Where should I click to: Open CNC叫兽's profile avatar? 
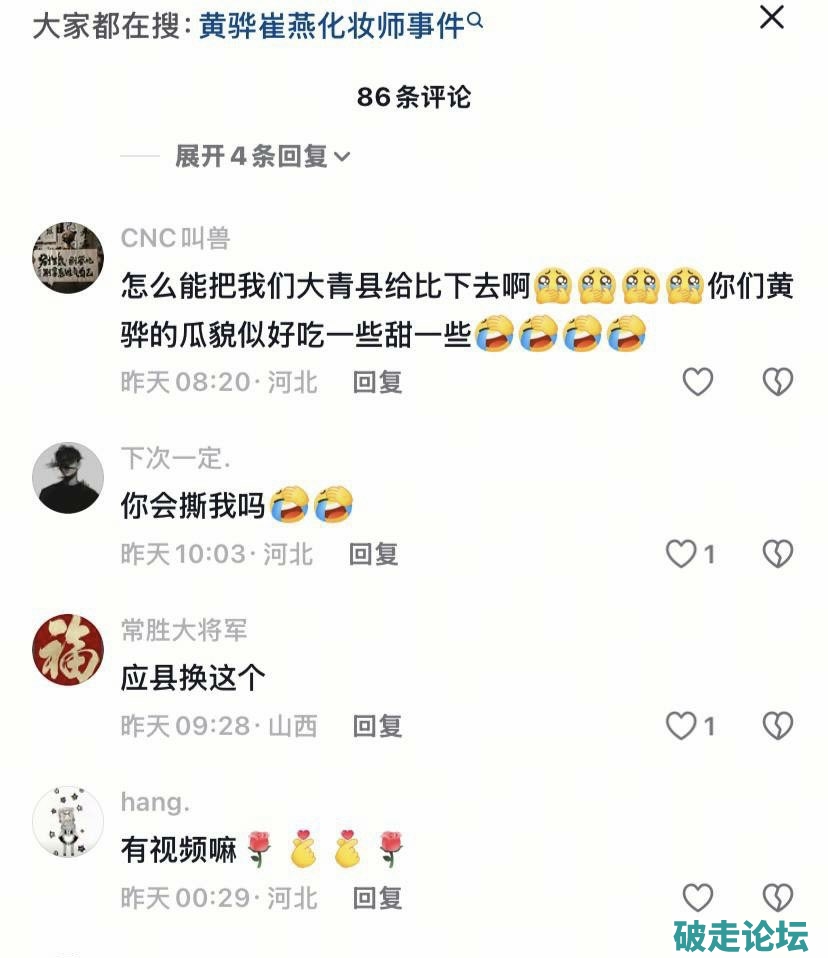click(68, 258)
